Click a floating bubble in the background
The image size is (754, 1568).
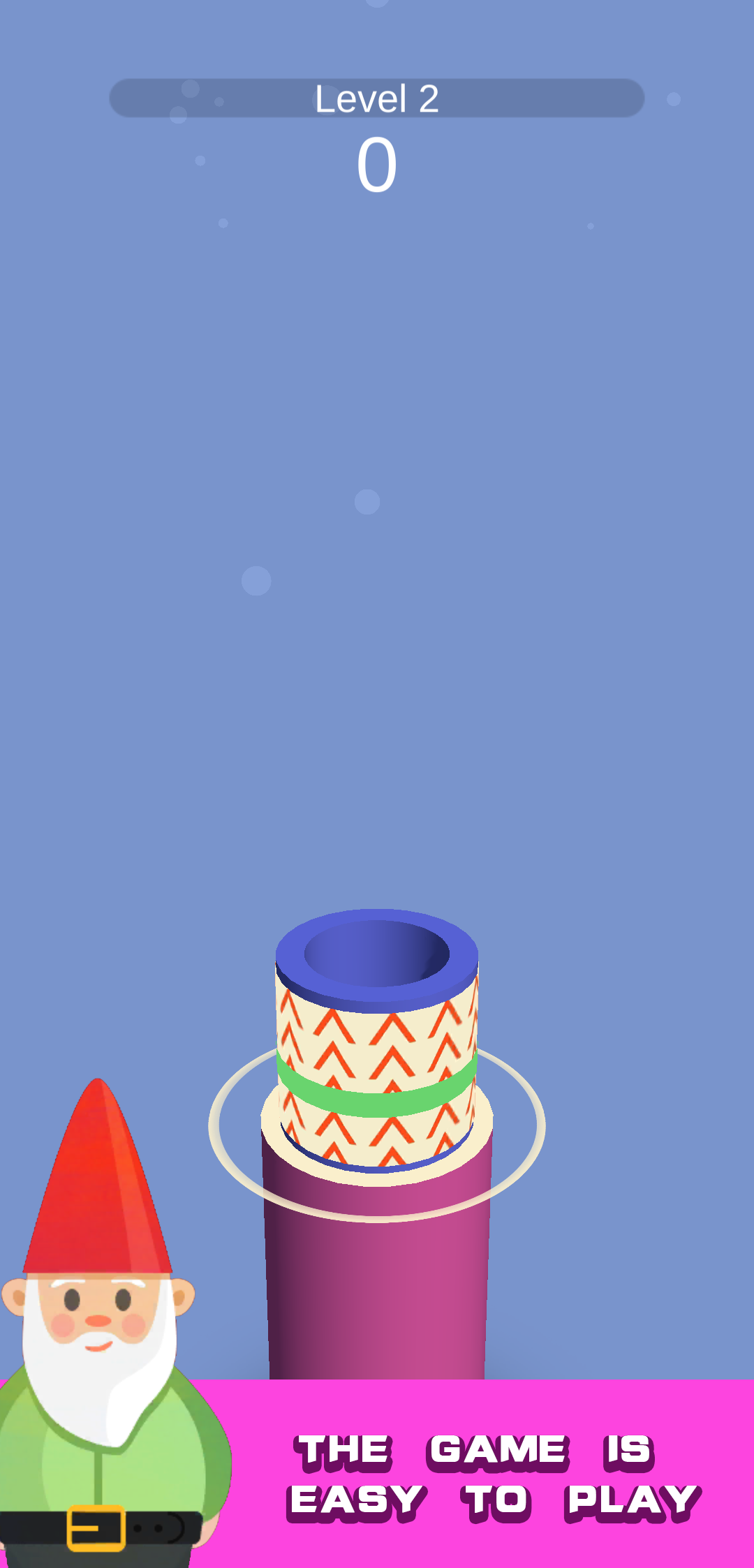coord(368,503)
